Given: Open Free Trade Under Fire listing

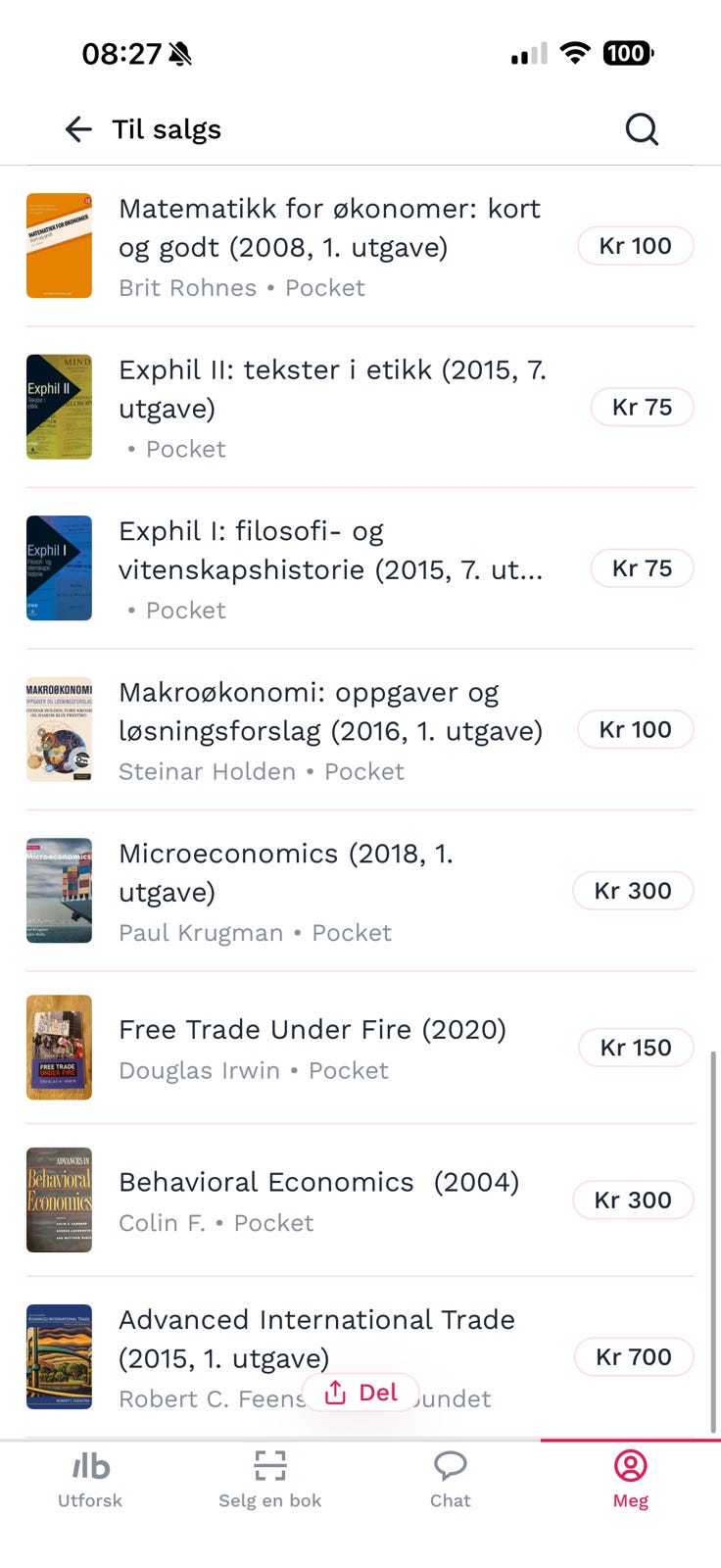Looking at the screenshot, I should tap(312, 1048).
